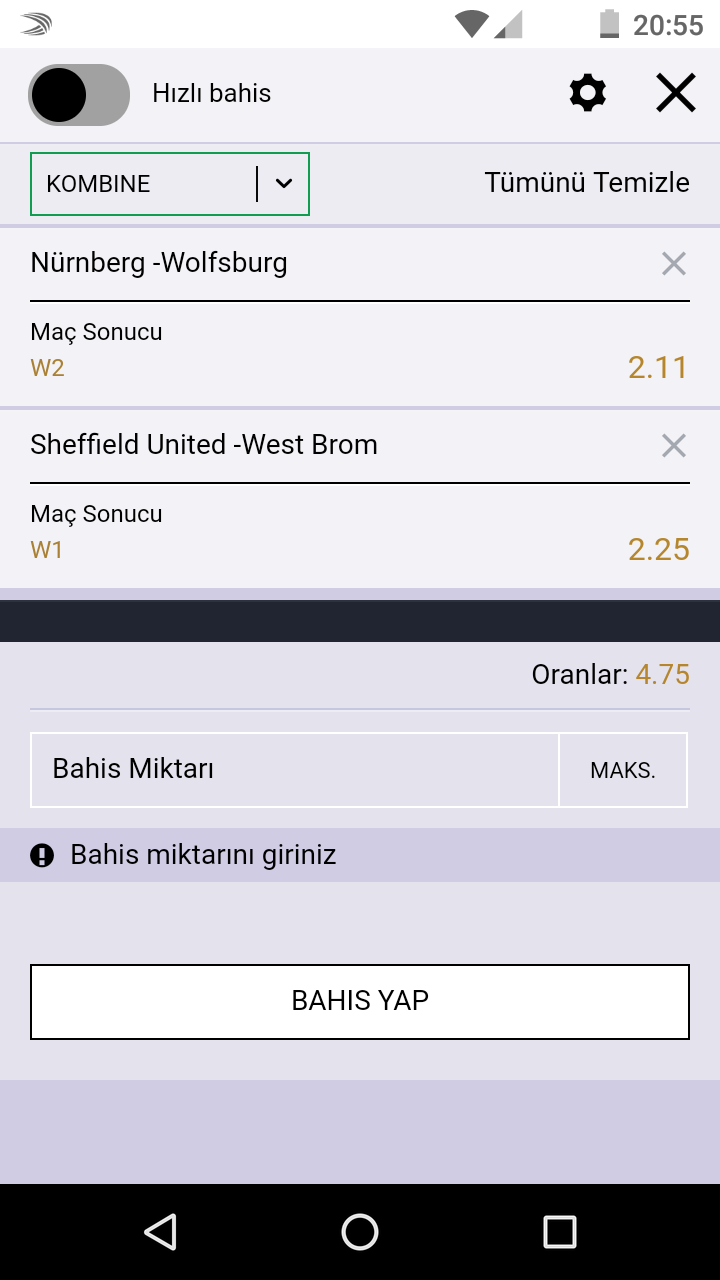Screen dimensions: 720x1280
Task: Open bet slip settings gear
Action: tap(588, 93)
